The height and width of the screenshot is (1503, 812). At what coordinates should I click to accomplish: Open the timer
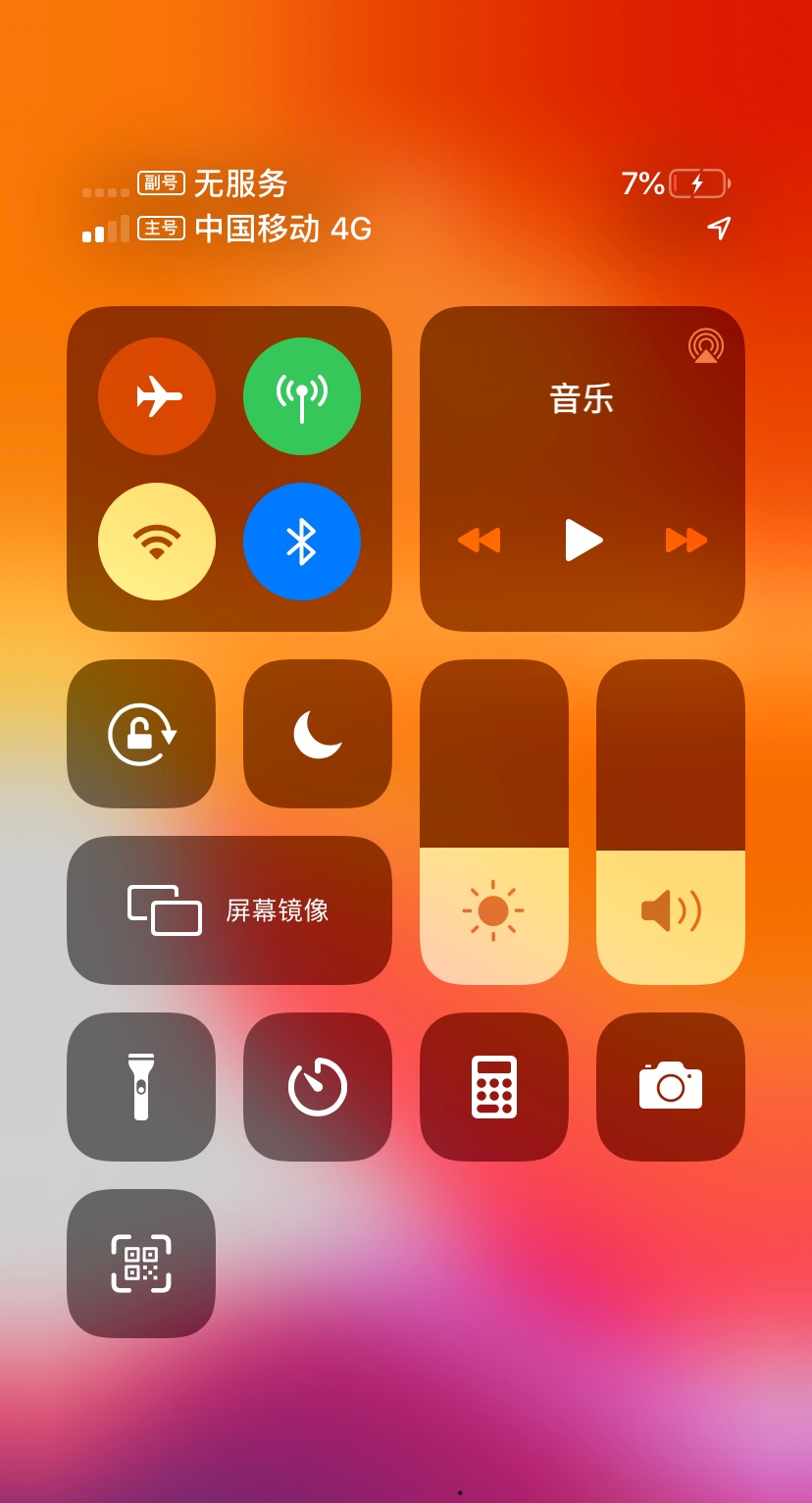(318, 1087)
